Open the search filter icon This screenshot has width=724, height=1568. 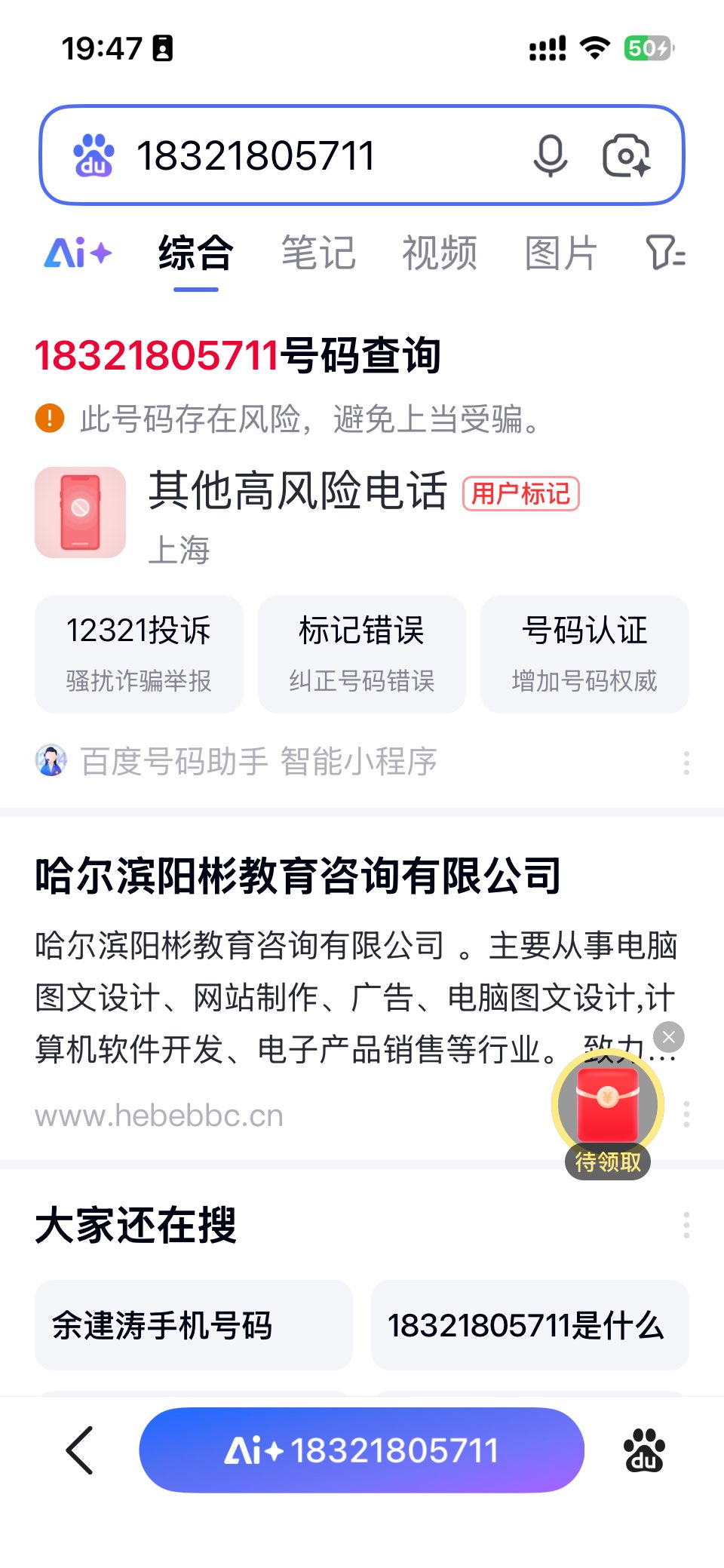(665, 253)
